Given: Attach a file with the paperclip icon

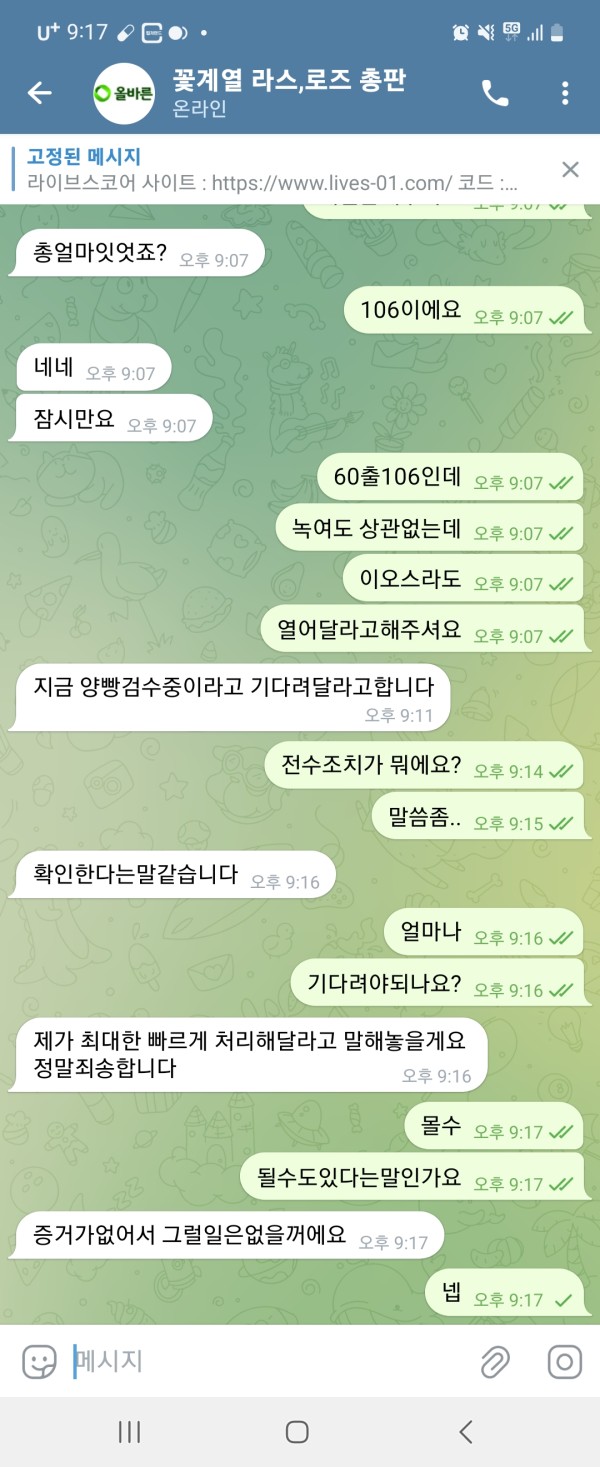Looking at the screenshot, I should (x=495, y=1361).
